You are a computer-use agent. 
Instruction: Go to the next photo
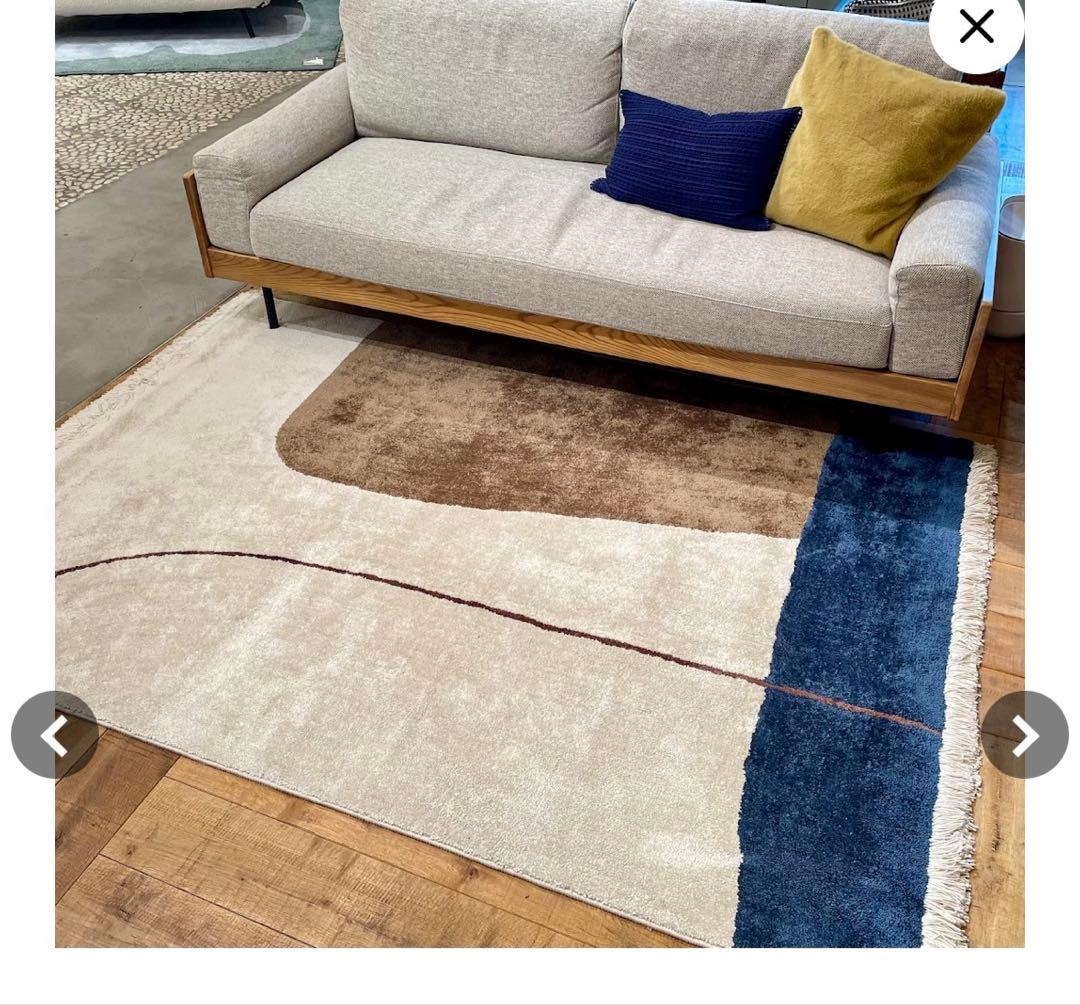tap(1024, 735)
